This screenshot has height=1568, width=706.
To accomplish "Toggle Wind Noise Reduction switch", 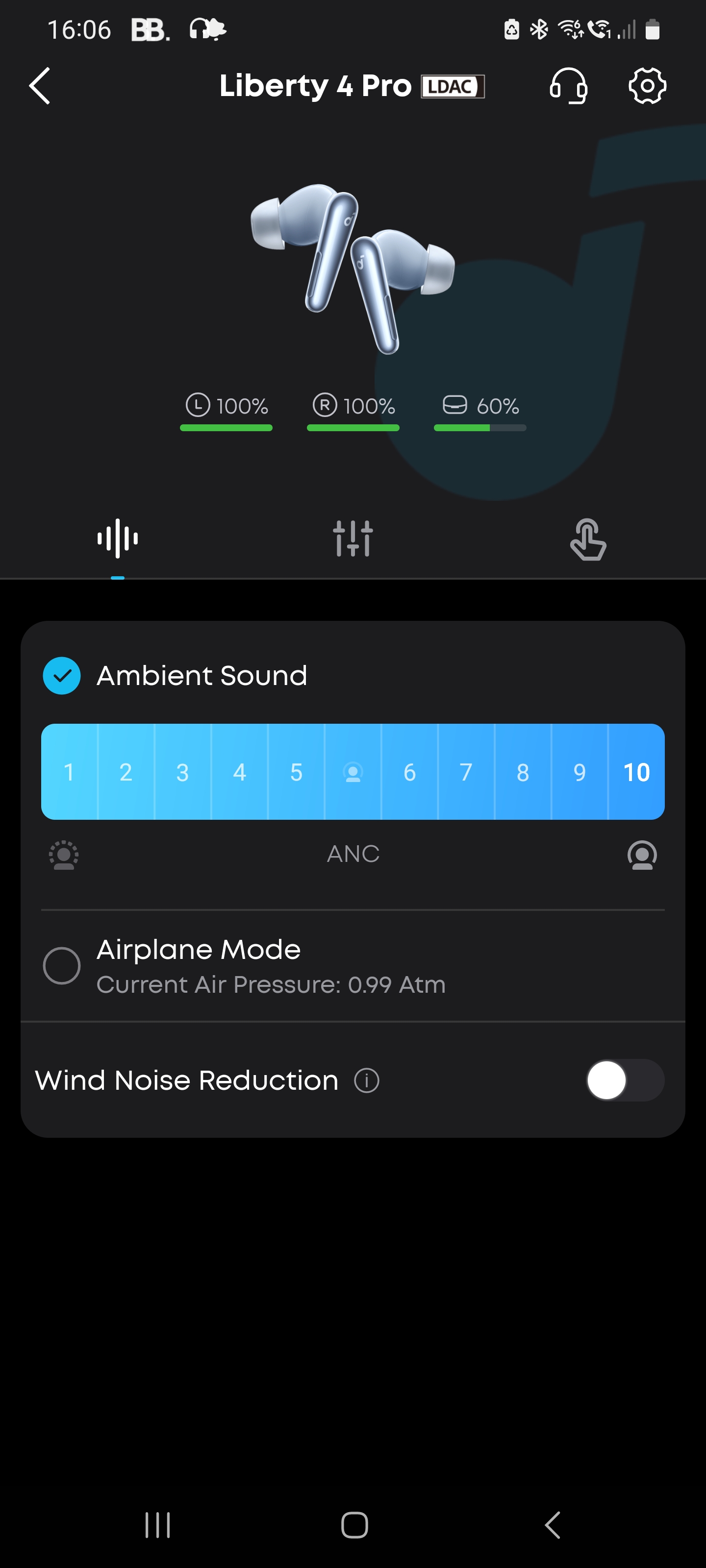I will coord(625,1080).
